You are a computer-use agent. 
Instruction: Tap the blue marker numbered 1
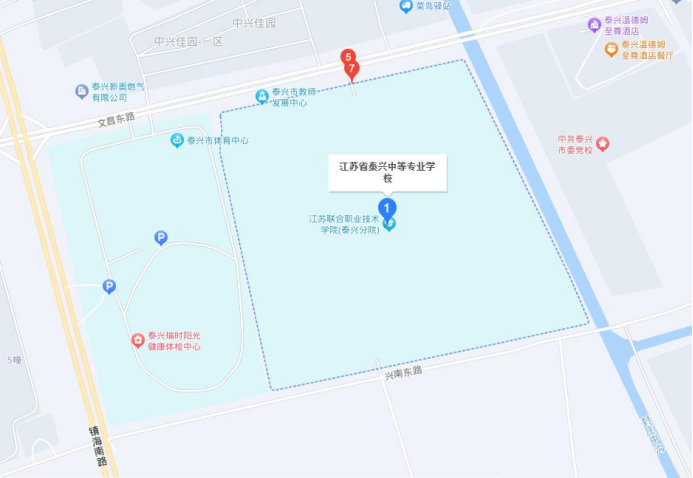click(387, 208)
